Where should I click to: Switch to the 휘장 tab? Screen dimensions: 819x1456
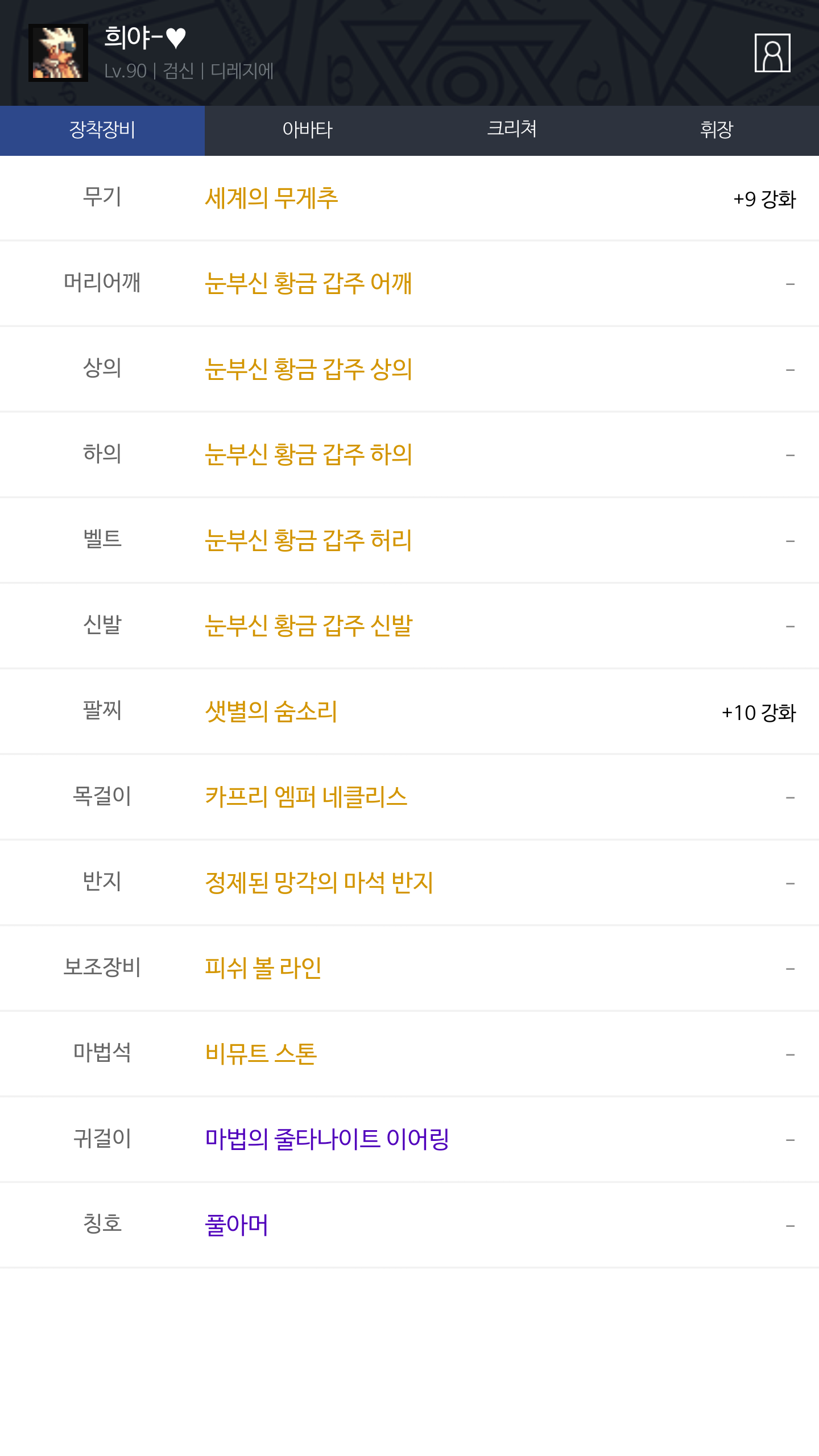(x=717, y=130)
